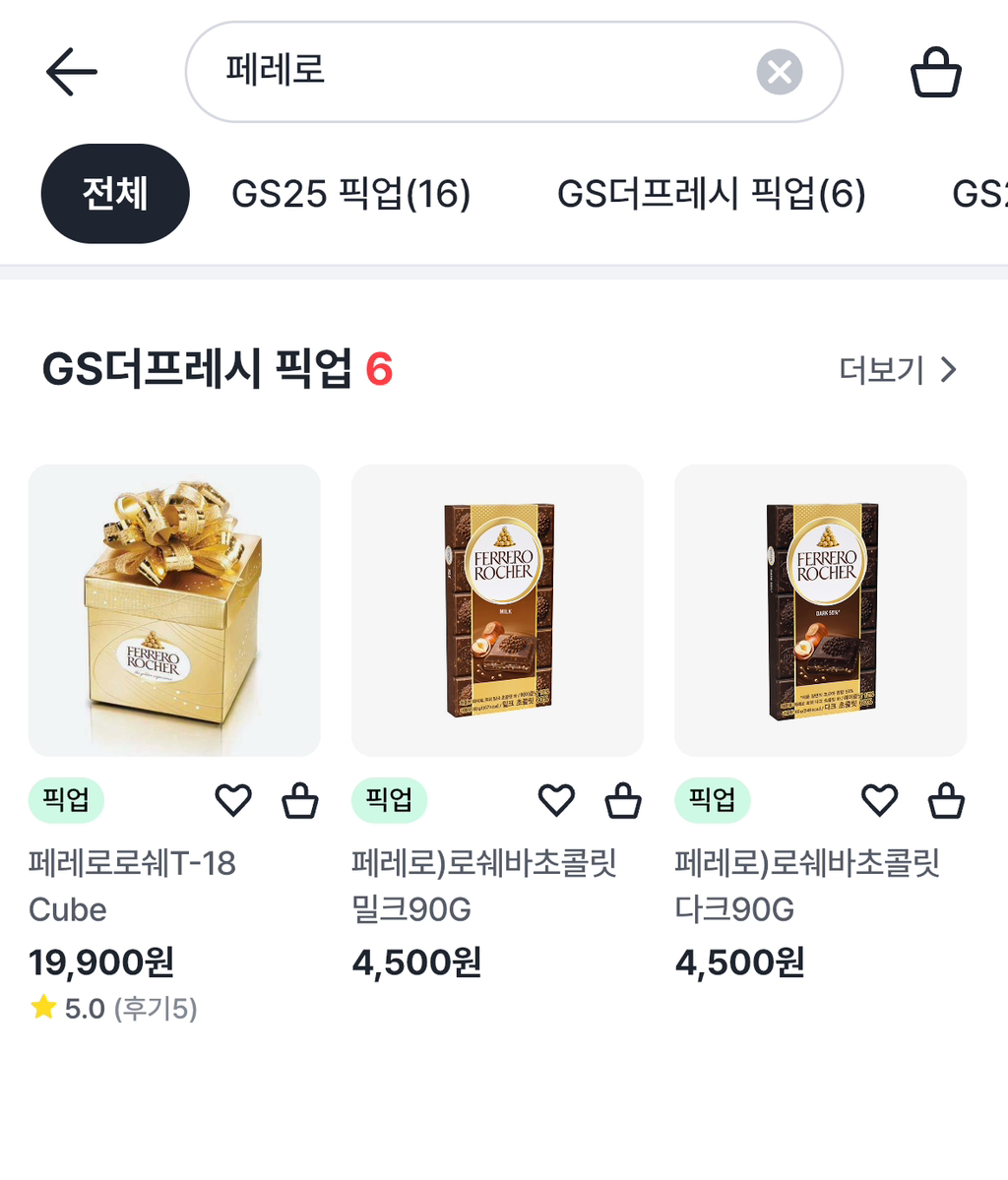The width and height of the screenshot is (1008, 1180).
Task: Add 로쉐바초콜릿 밀크90G to cart
Action: pos(623,800)
